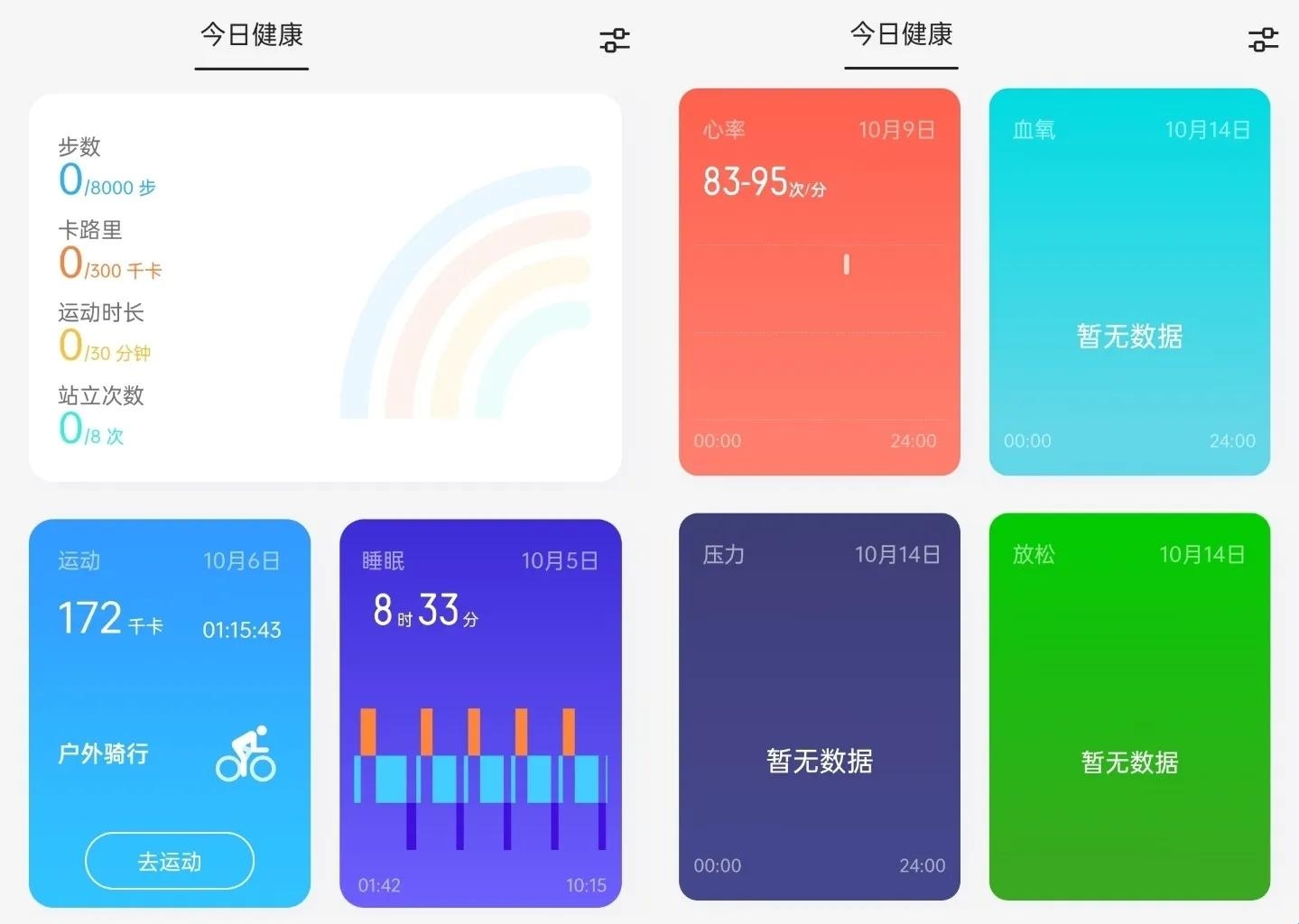Tap the 去运动 button
1299x924 pixels.
[170, 861]
